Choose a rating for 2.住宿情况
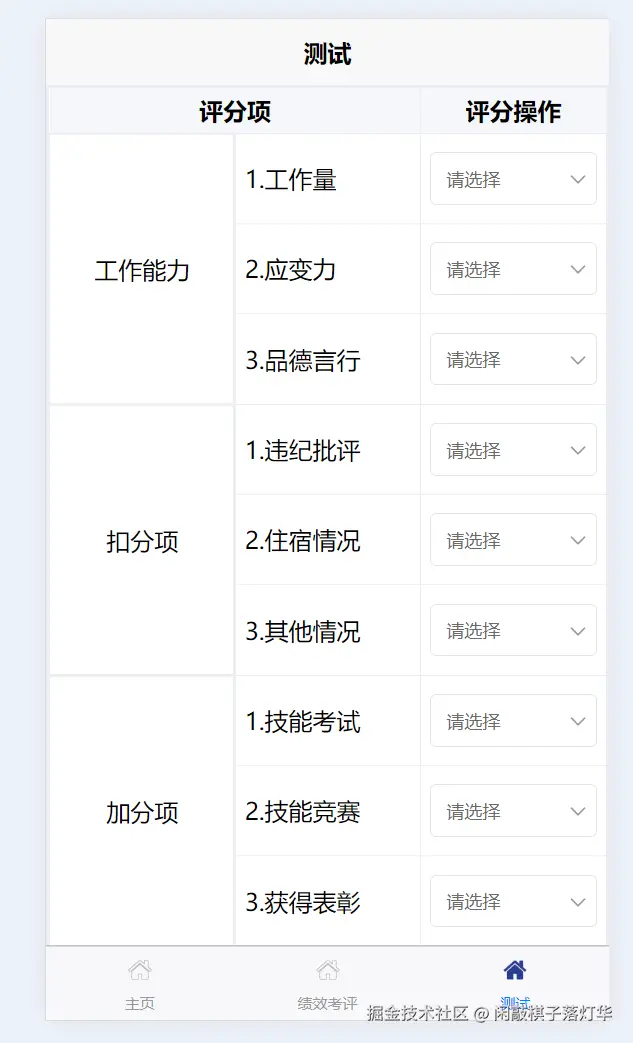Viewport: 633px width, 1043px height. [x=513, y=540]
